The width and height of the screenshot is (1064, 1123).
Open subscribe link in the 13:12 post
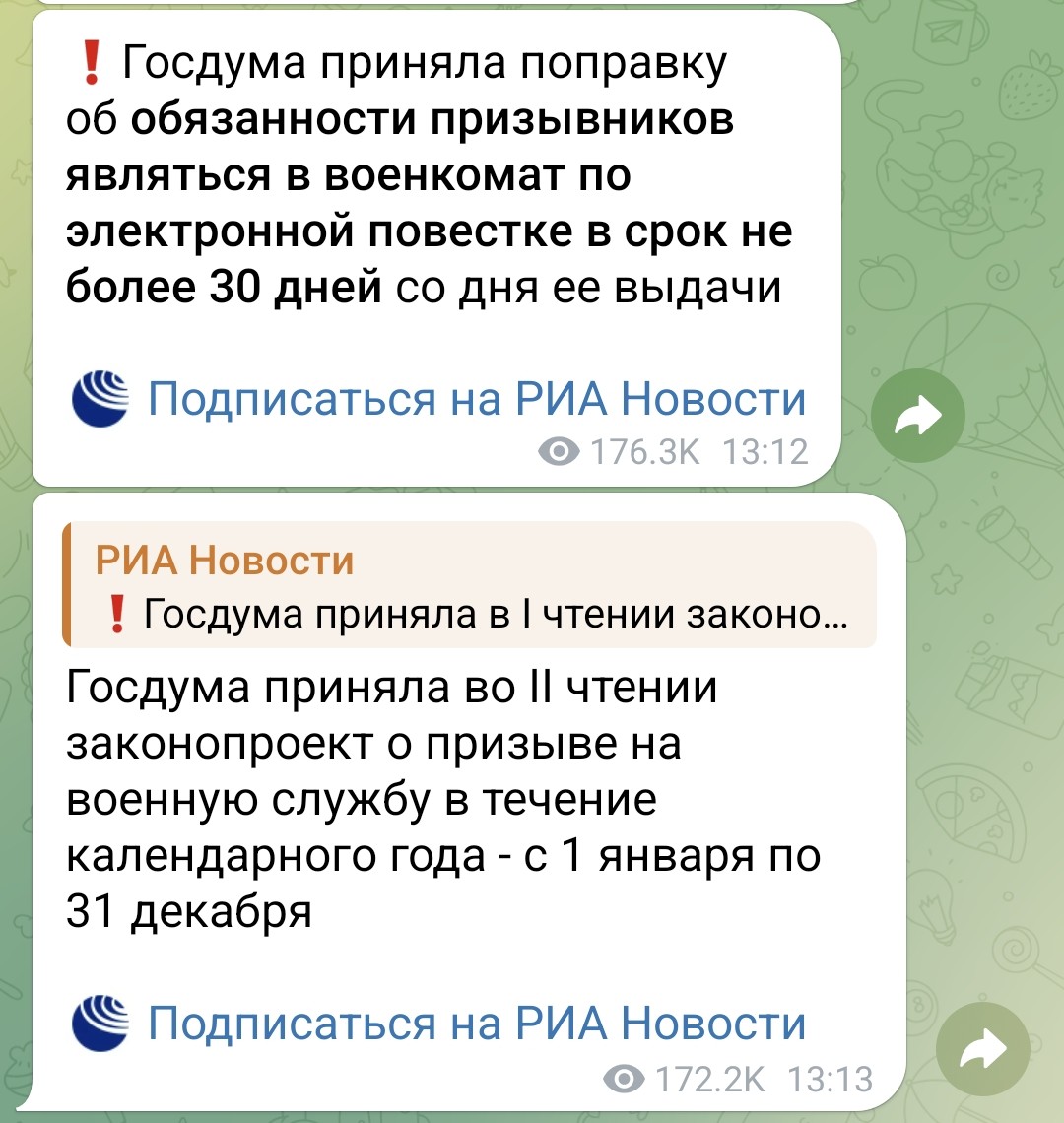[477, 398]
